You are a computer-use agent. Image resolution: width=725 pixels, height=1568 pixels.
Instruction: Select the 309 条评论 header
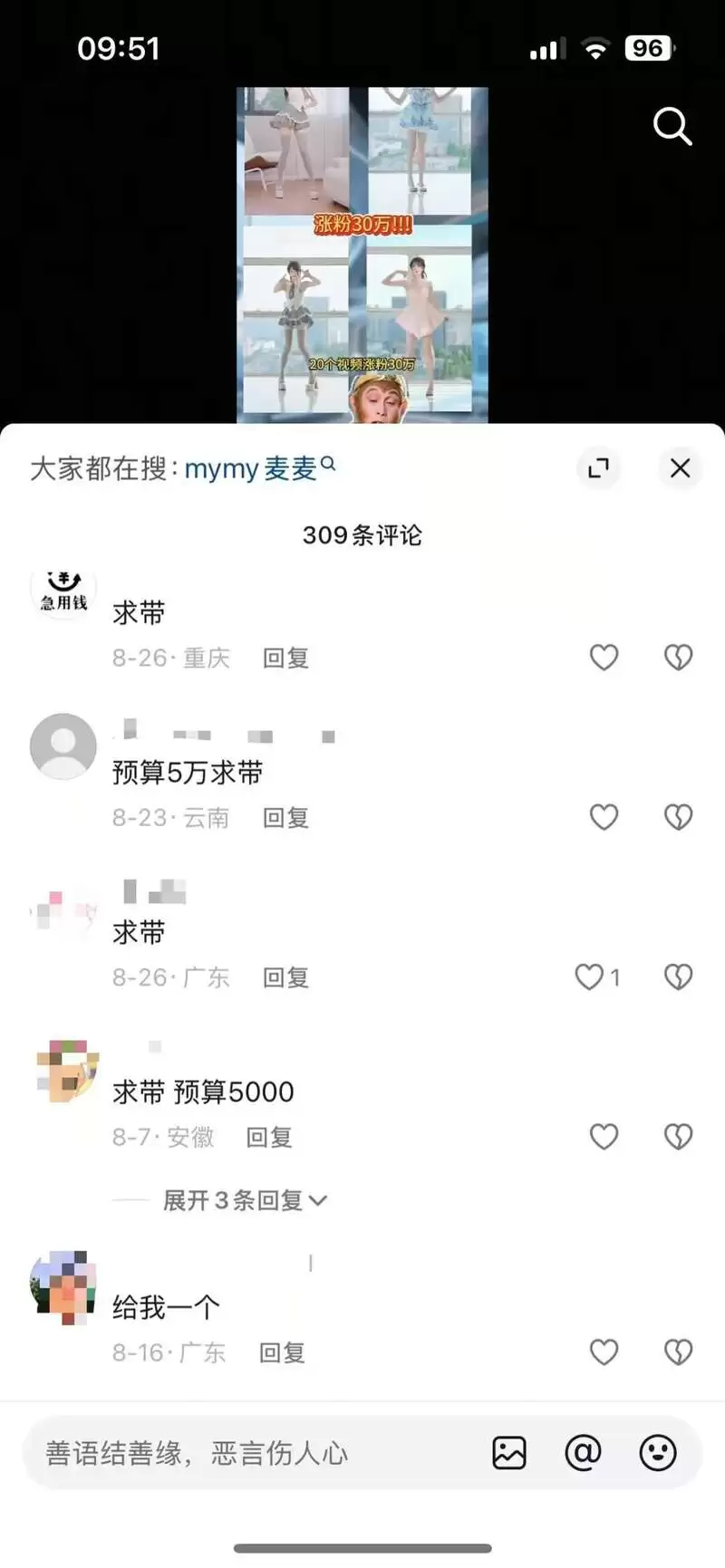click(362, 535)
